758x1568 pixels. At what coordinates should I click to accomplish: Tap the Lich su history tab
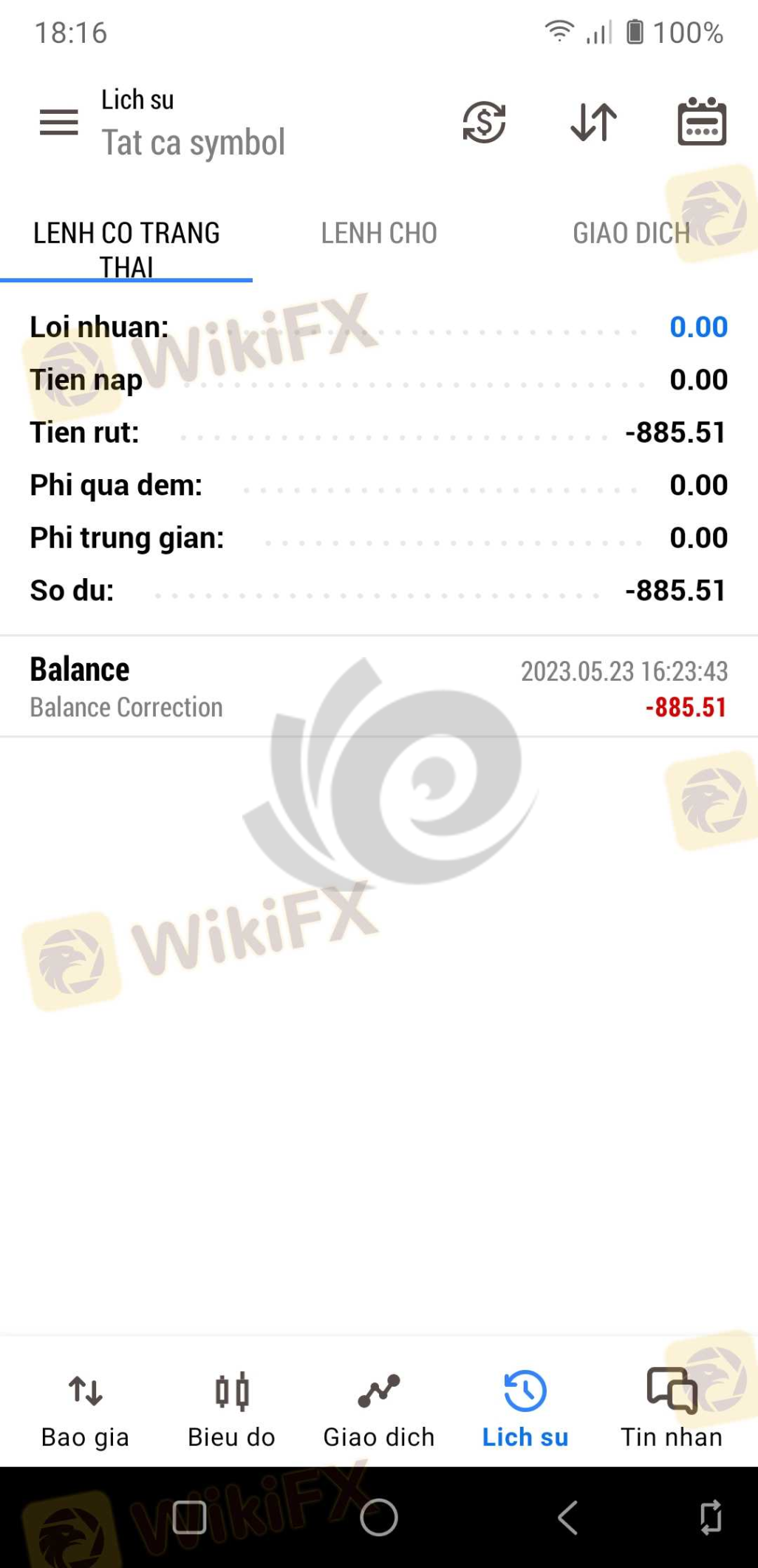525,1408
